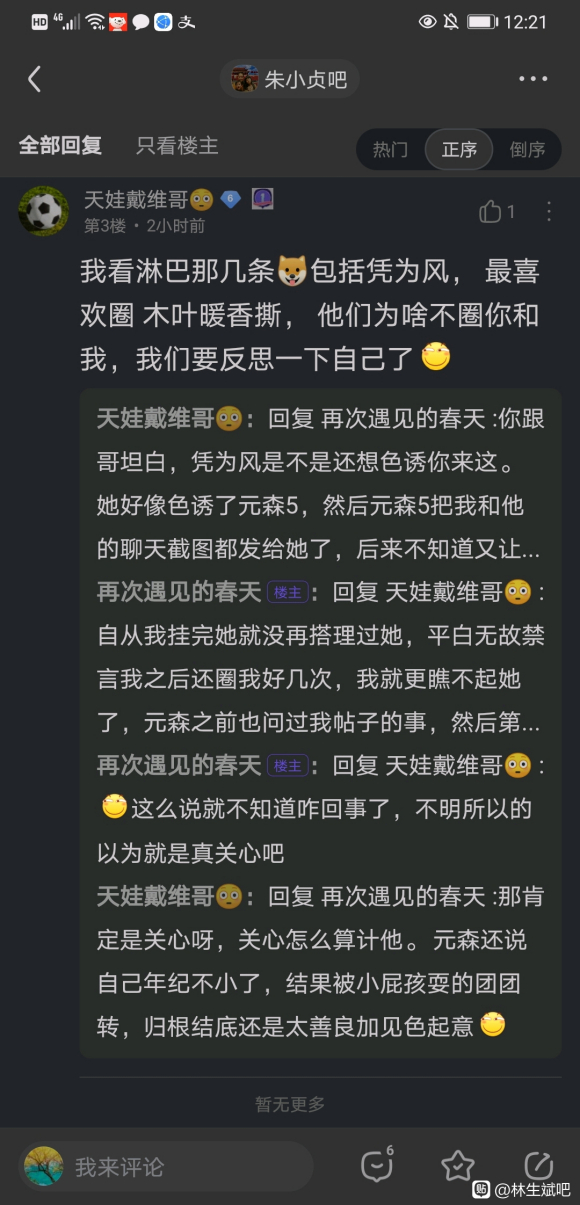Select the 正序 sort order

point(459,150)
